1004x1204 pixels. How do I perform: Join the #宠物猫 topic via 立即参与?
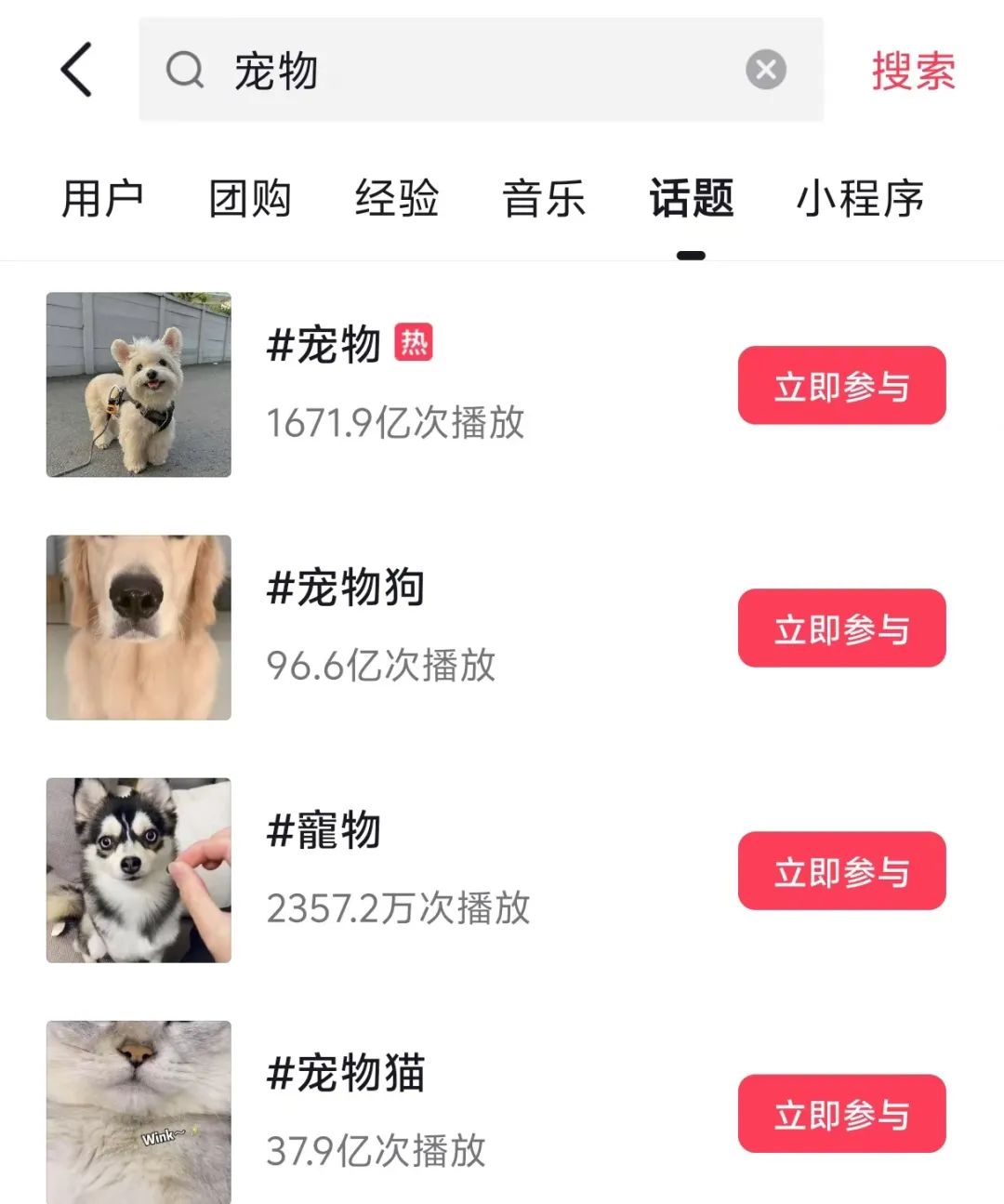pyautogui.click(x=841, y=1114)
